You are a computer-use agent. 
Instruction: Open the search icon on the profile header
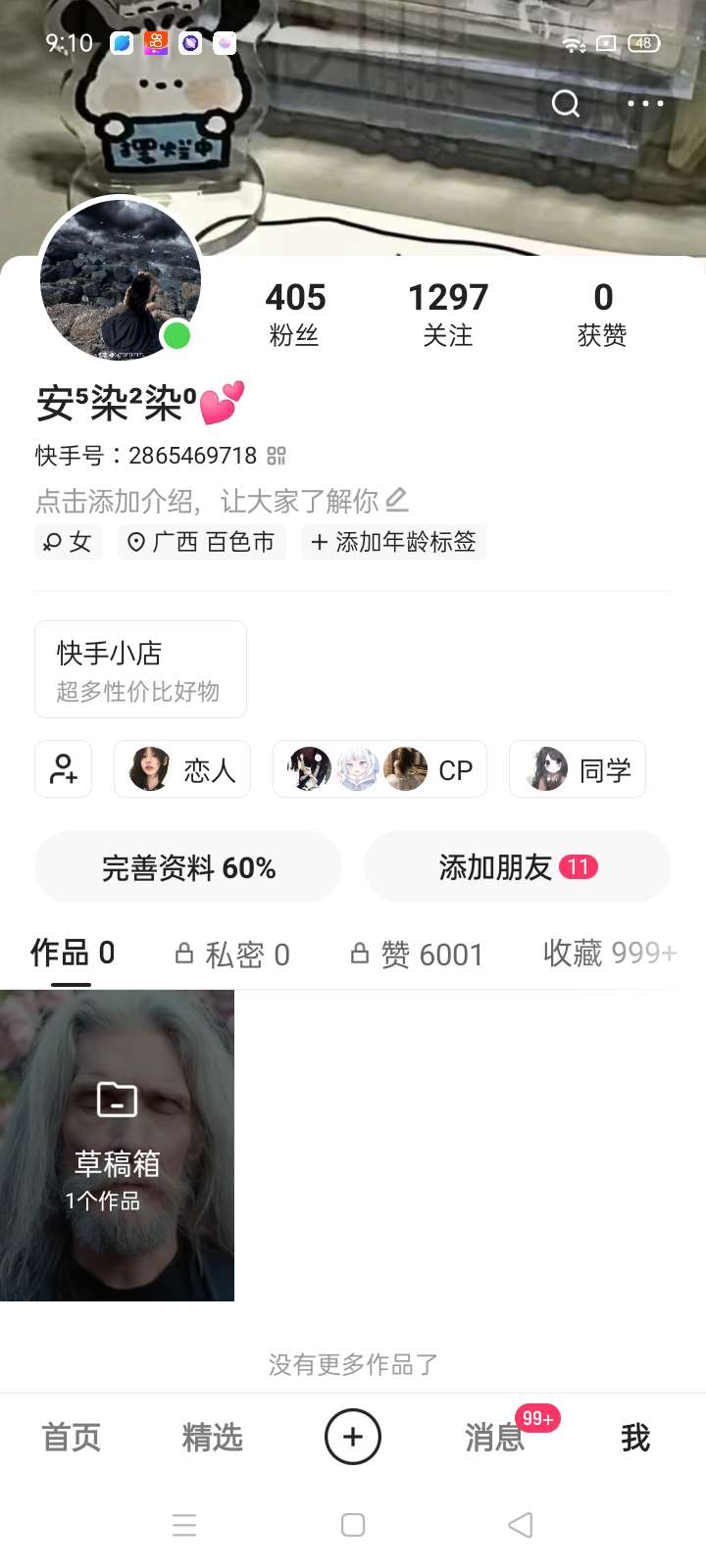coord(566,103)
